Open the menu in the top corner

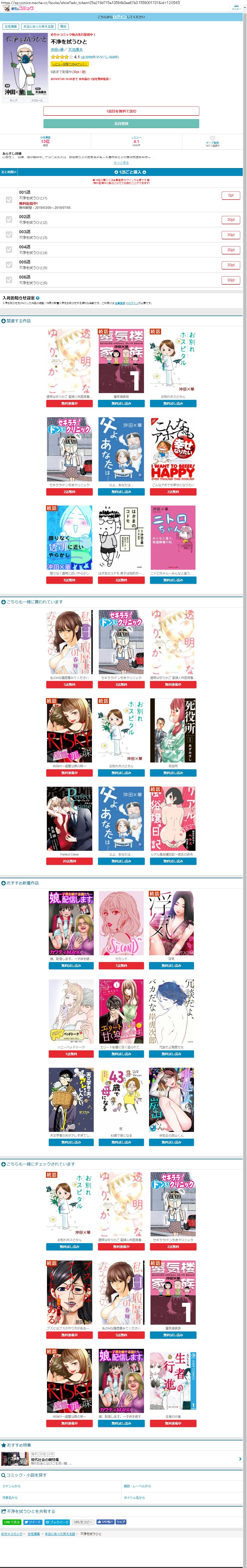point(236,8)
